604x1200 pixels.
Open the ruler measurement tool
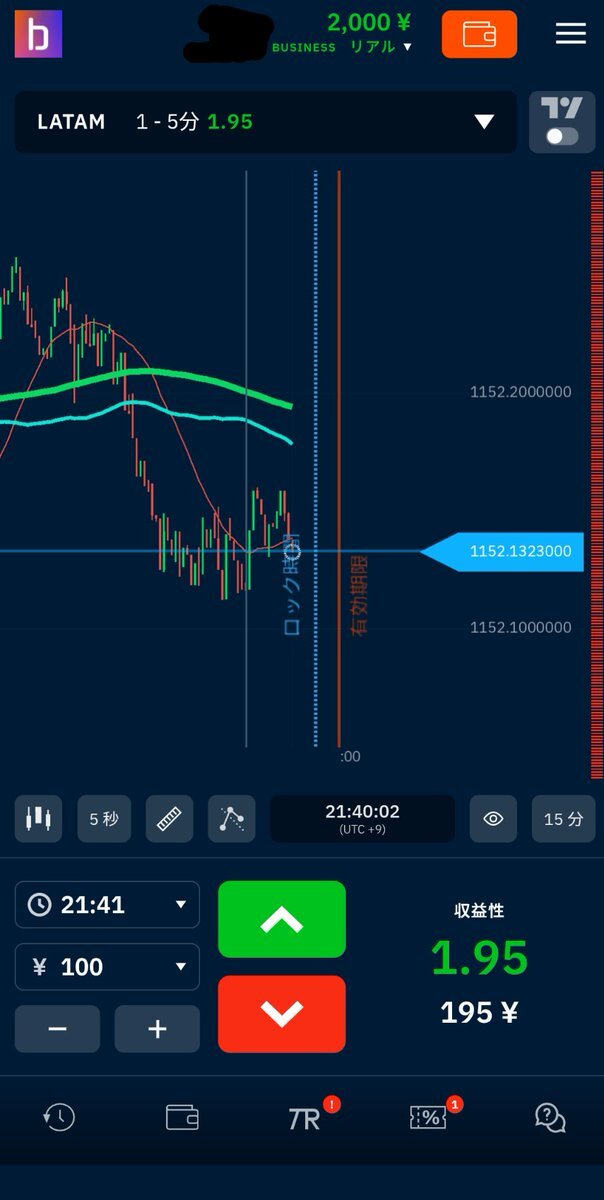coord(169,819)
